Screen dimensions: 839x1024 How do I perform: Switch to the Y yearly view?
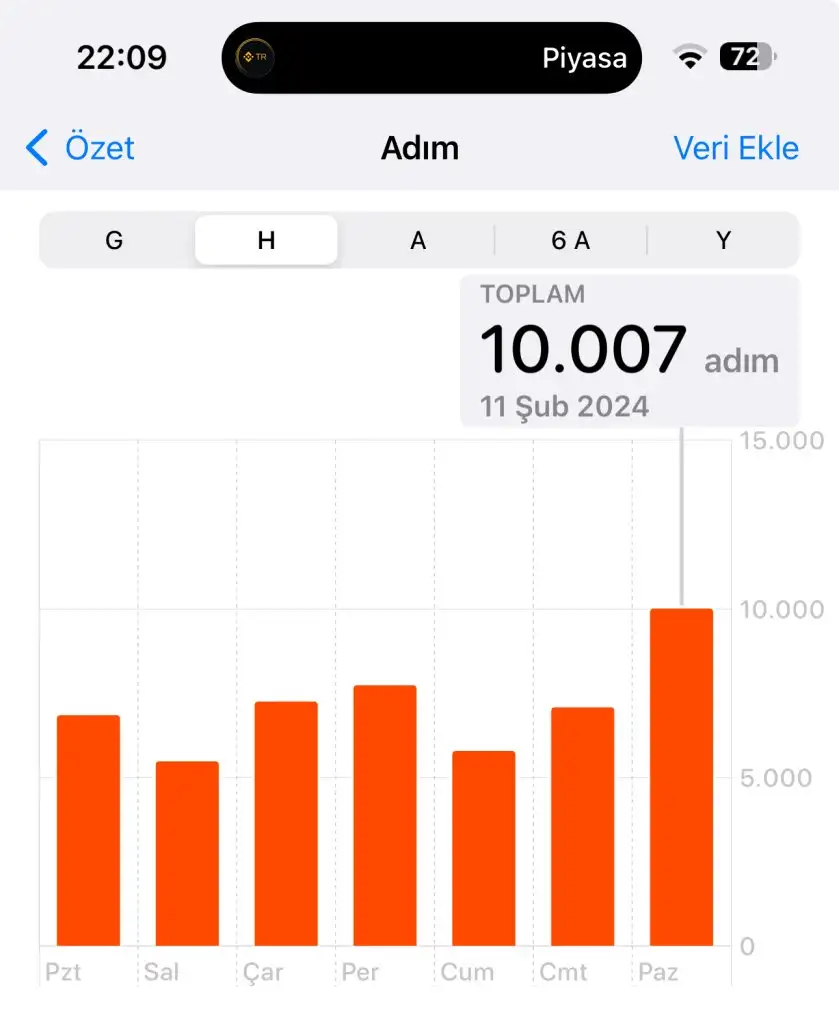coord(723,240)
